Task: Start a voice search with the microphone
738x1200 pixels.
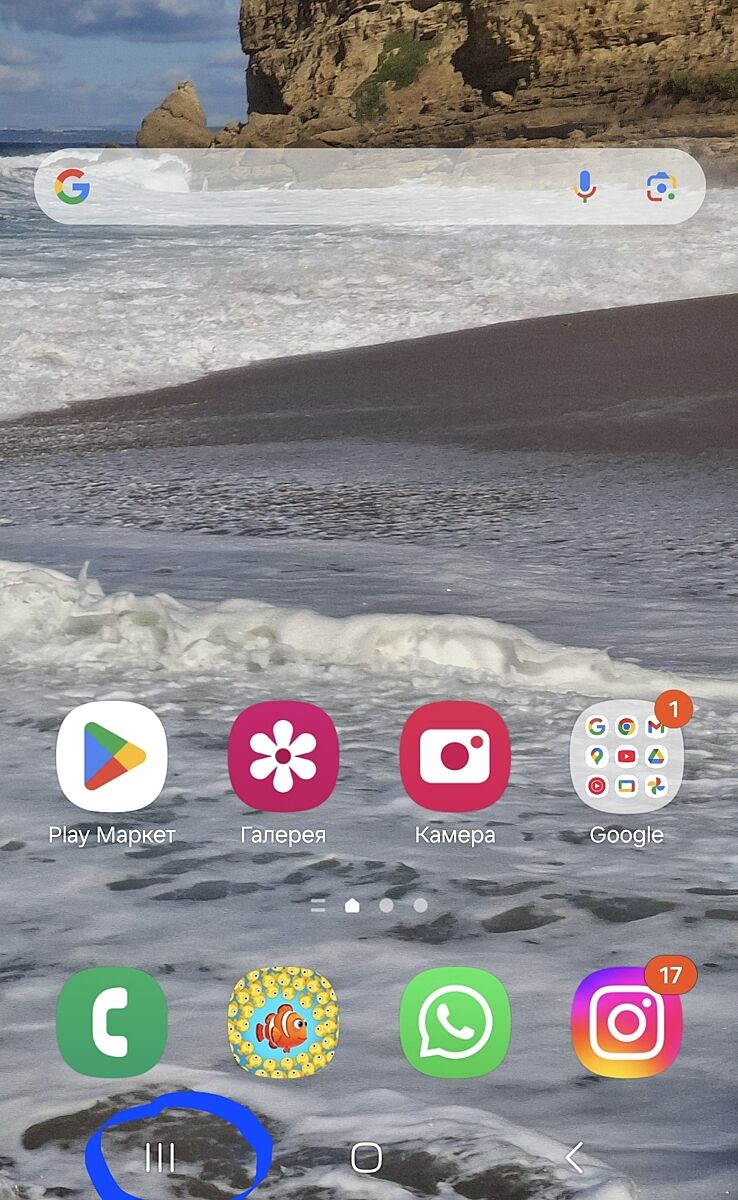Action: (x=585, y=187)
